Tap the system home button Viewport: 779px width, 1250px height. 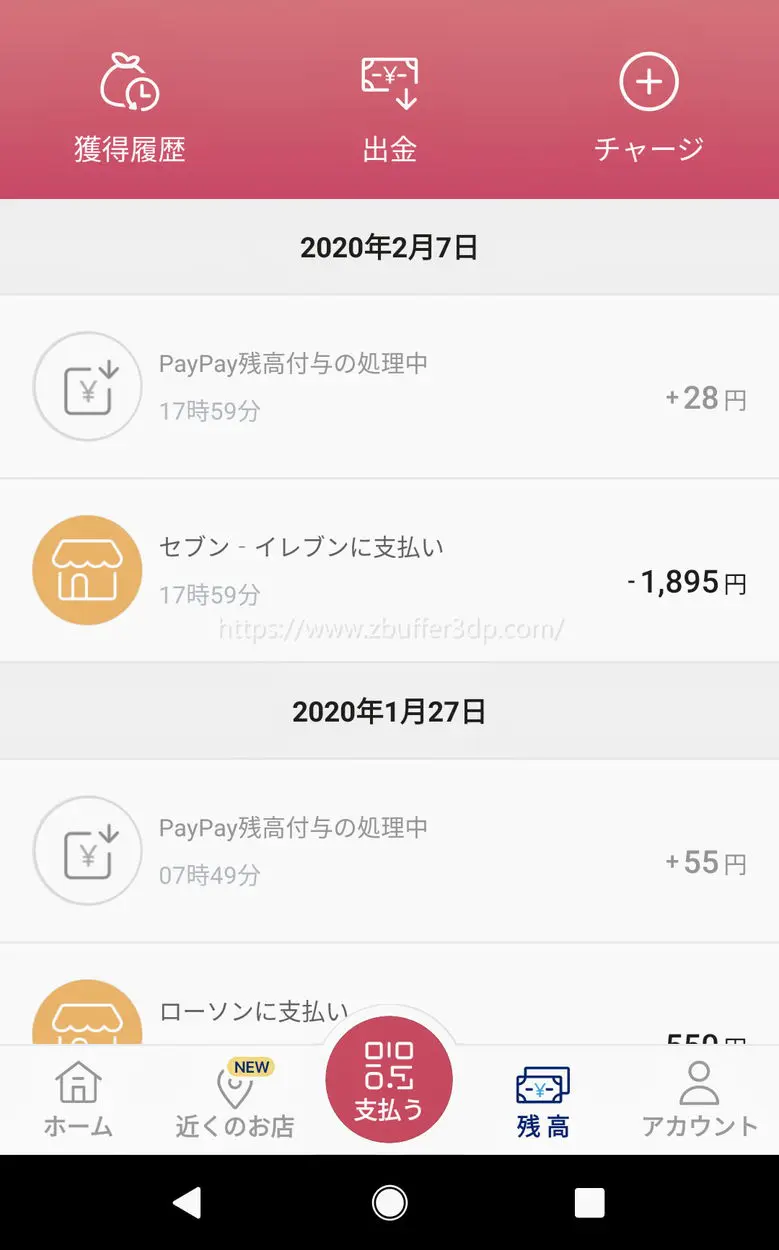[389, 1203]
